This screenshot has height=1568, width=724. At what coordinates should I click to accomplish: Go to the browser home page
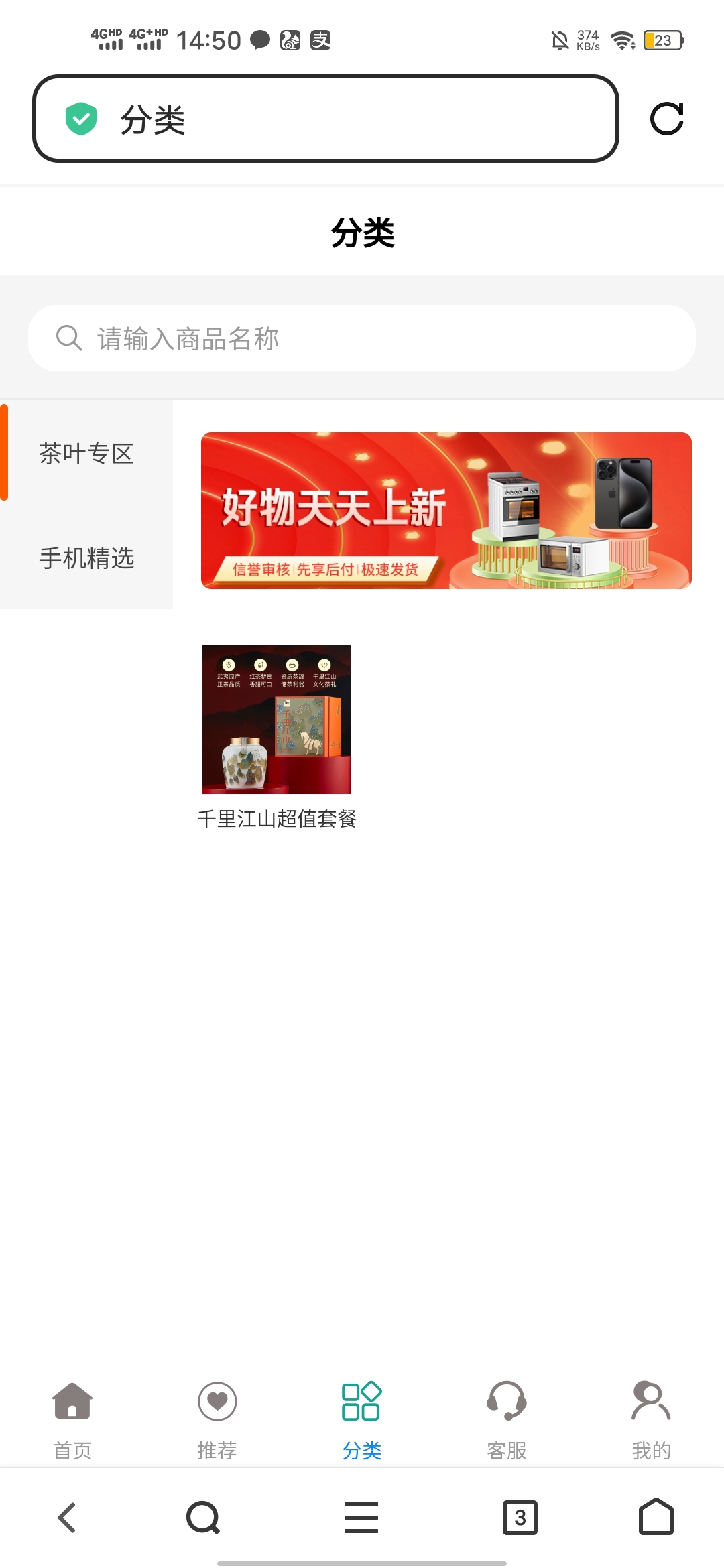(x=656, y=1518)
